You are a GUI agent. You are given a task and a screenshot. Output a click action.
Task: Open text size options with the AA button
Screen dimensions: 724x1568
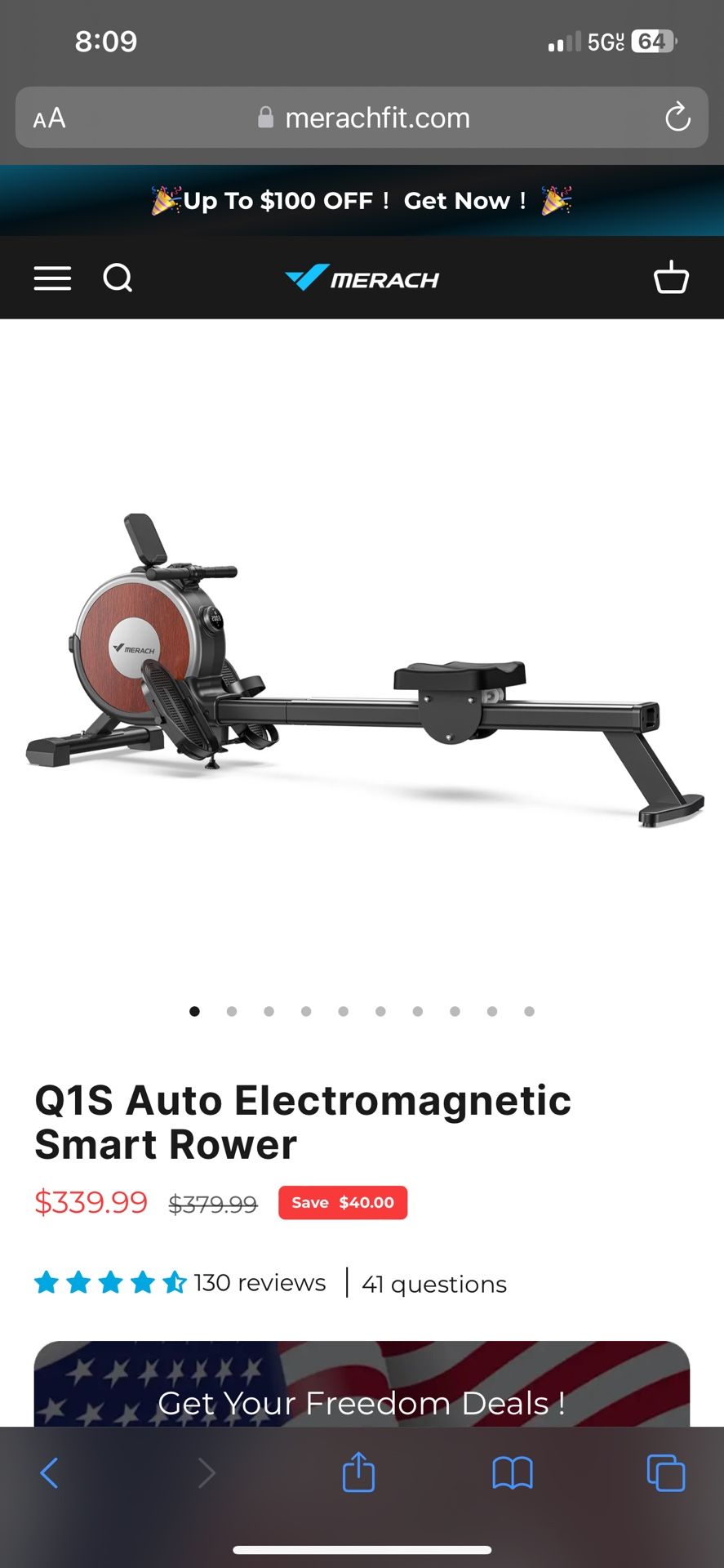(48, 118)
